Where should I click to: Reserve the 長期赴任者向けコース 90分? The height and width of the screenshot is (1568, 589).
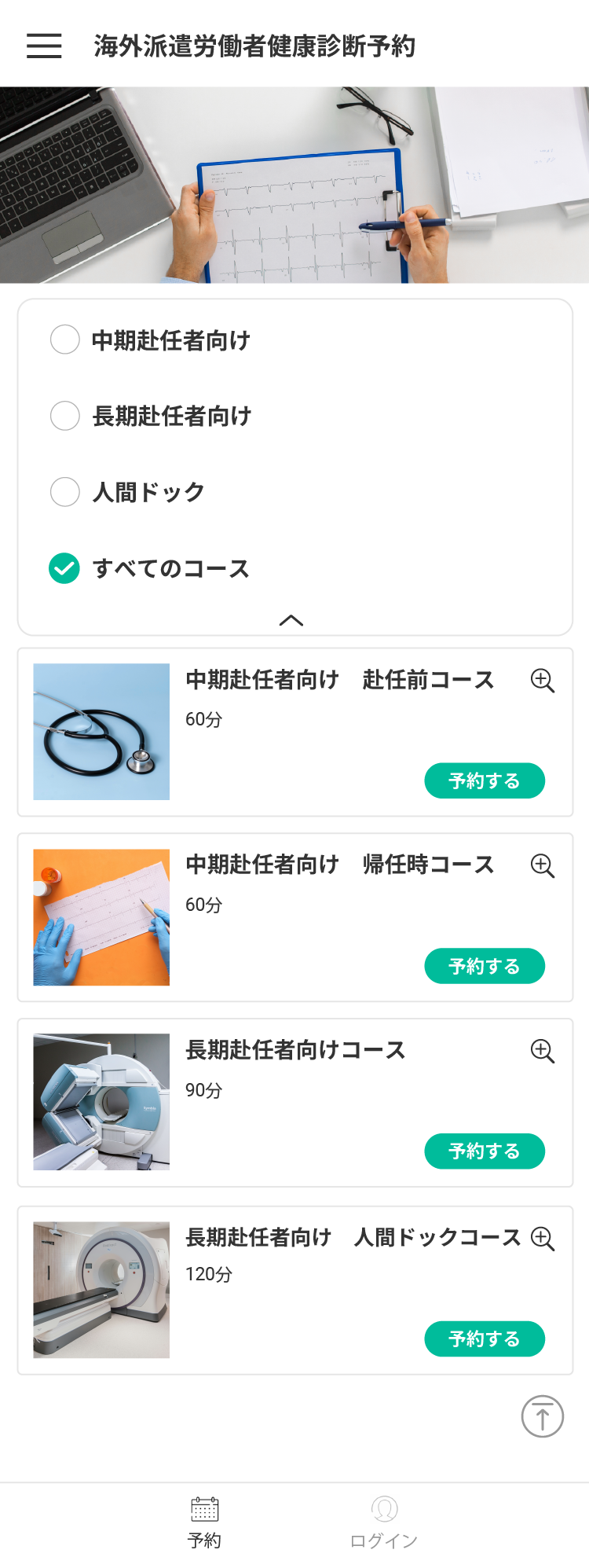(485, 1151)
